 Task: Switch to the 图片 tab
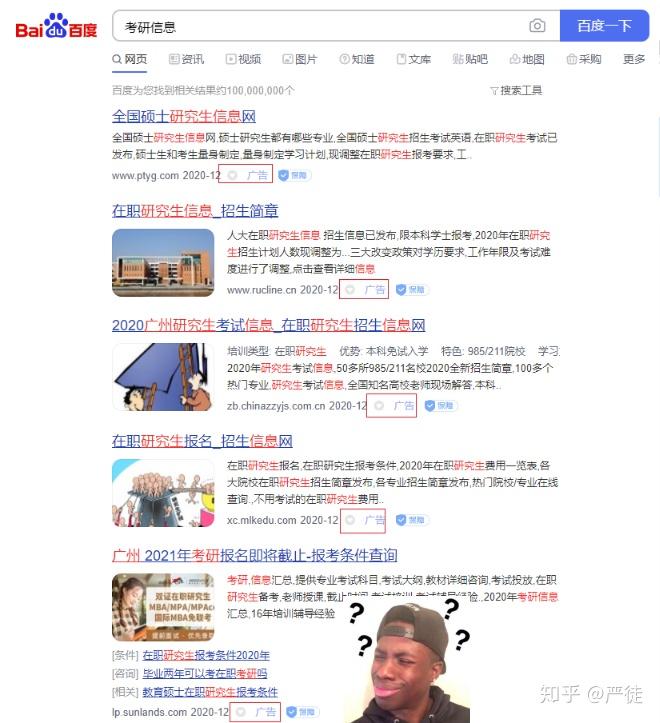[x=300, y=59]
